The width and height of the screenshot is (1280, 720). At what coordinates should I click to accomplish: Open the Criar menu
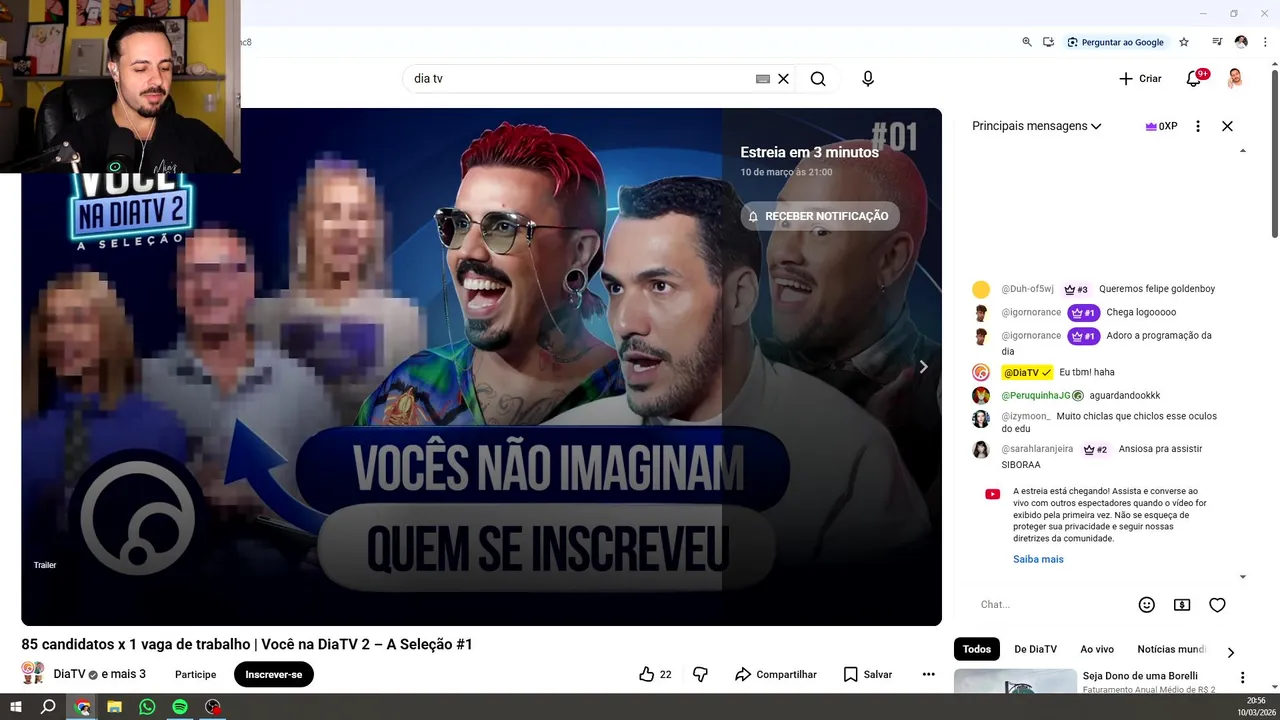pyautogui.click(x=1140, y=79)
